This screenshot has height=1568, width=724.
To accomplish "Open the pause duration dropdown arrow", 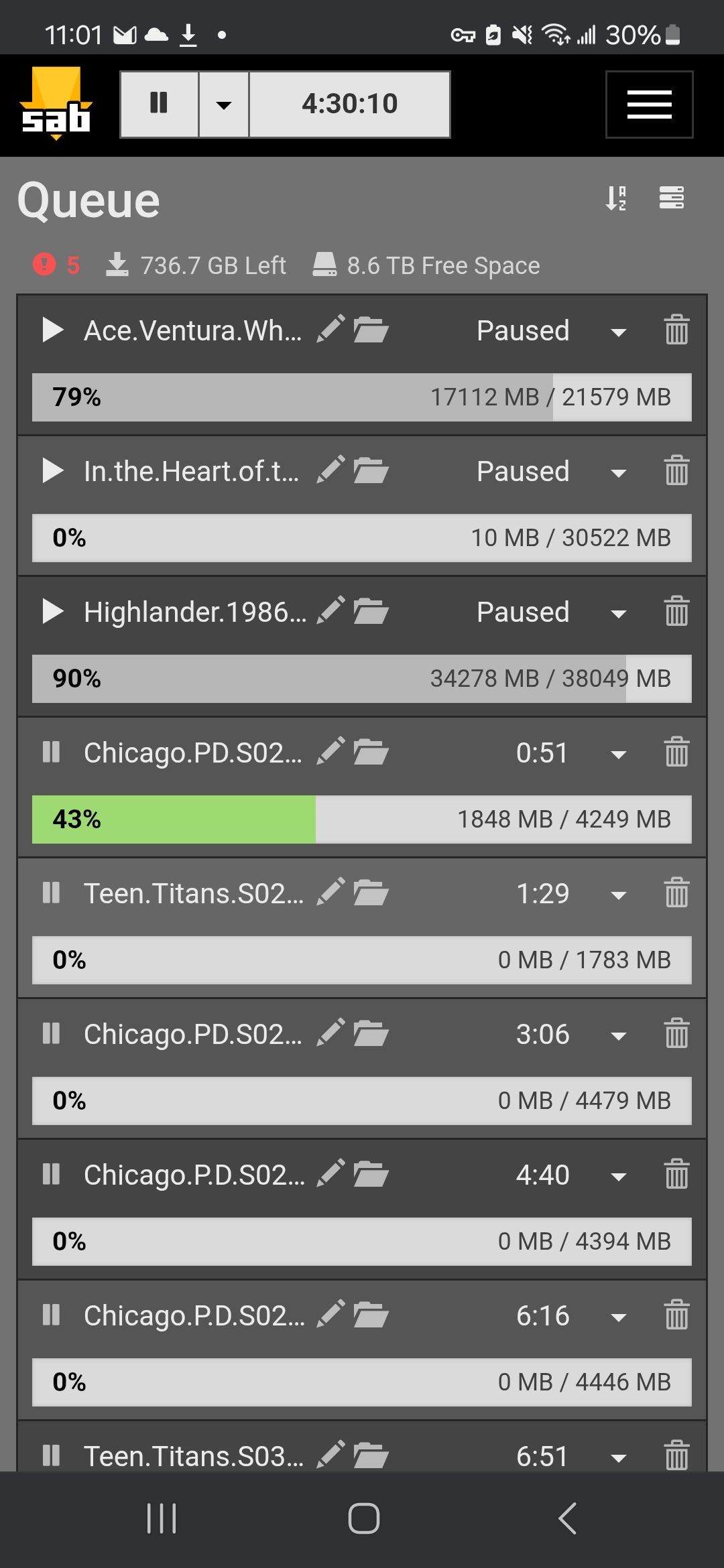I will [x=224, y=104].
